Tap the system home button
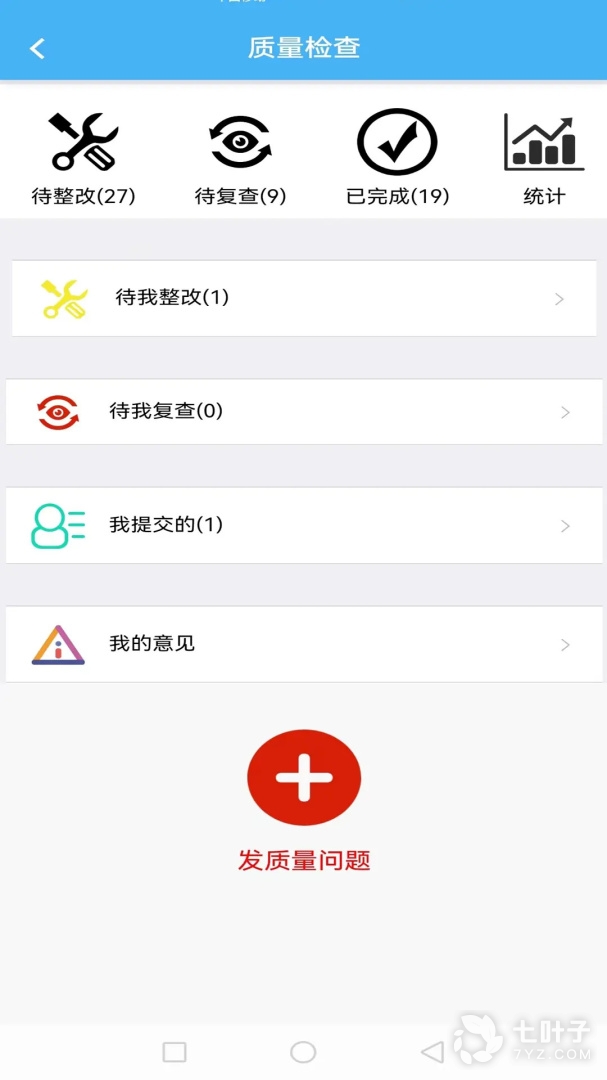The image size is (607, 1080). pos(303,1052)
